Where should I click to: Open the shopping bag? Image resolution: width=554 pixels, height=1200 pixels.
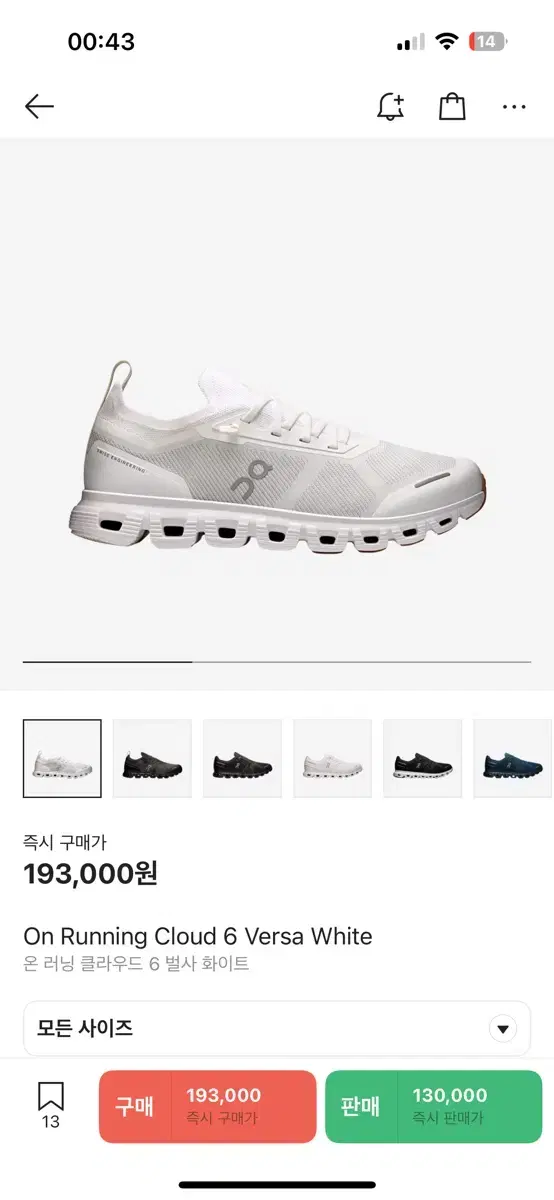click(452, 106)
